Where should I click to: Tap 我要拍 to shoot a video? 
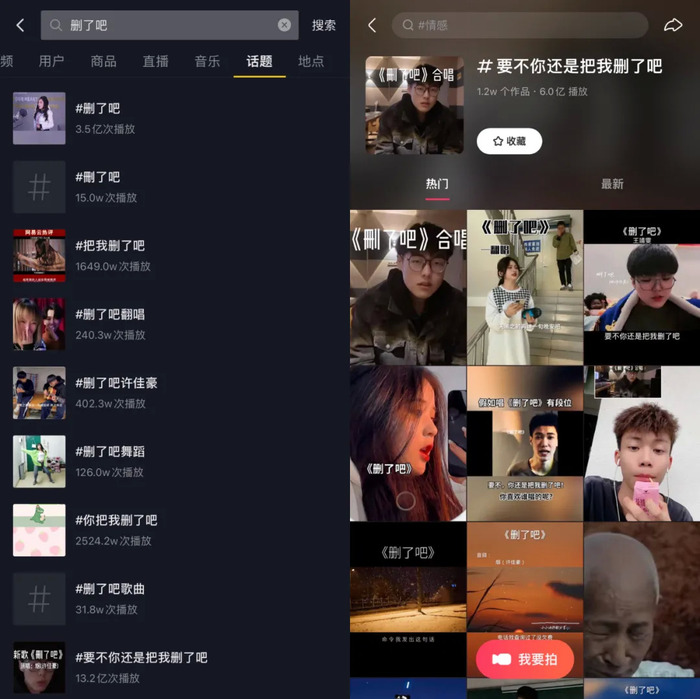(525, 659)
